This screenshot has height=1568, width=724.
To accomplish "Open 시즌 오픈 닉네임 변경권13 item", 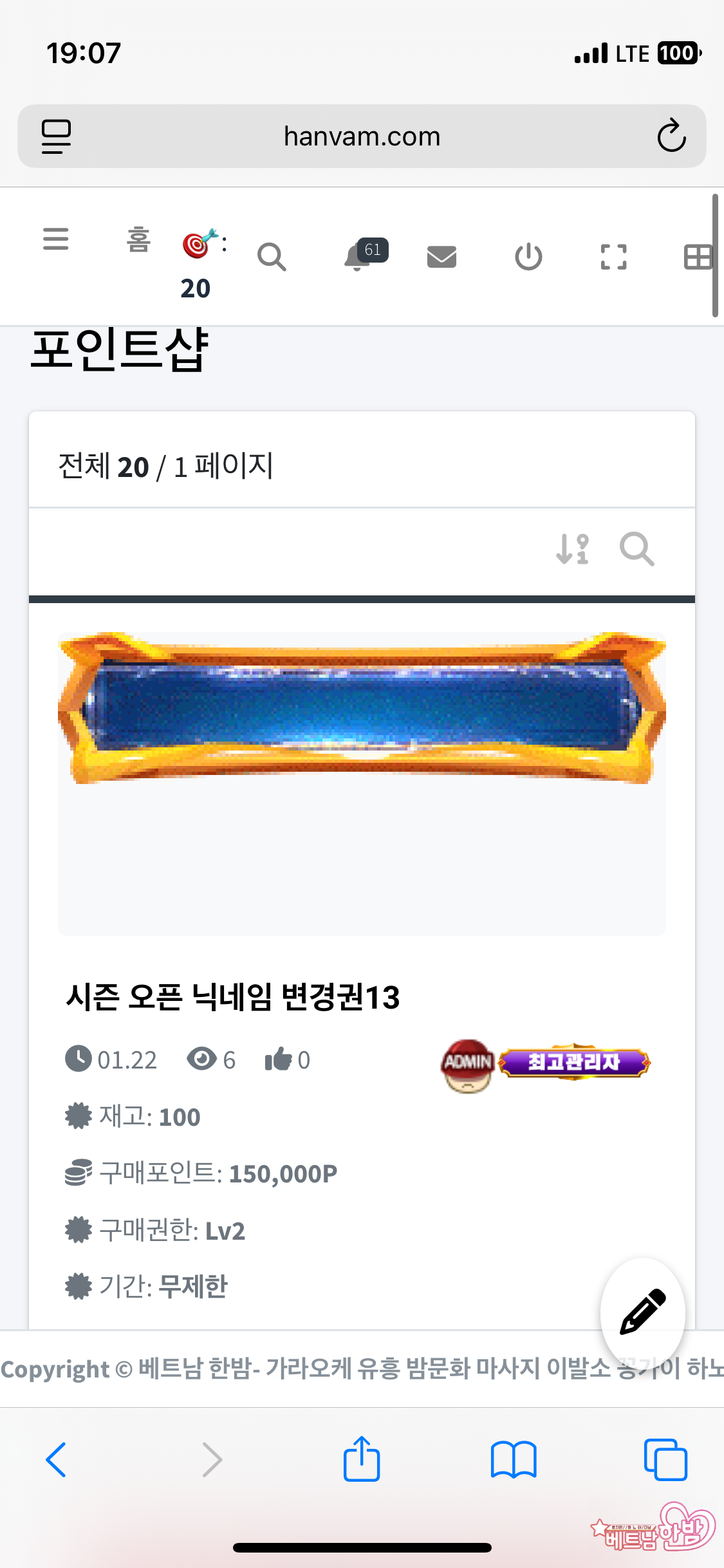I will (x=233, y=997).
